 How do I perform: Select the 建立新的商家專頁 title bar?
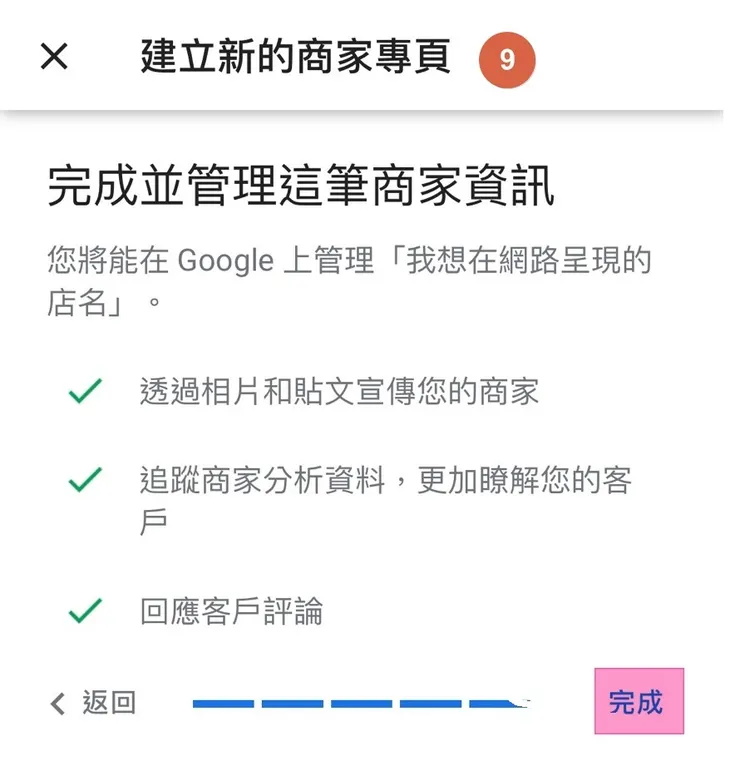click(x=295, y=57)
